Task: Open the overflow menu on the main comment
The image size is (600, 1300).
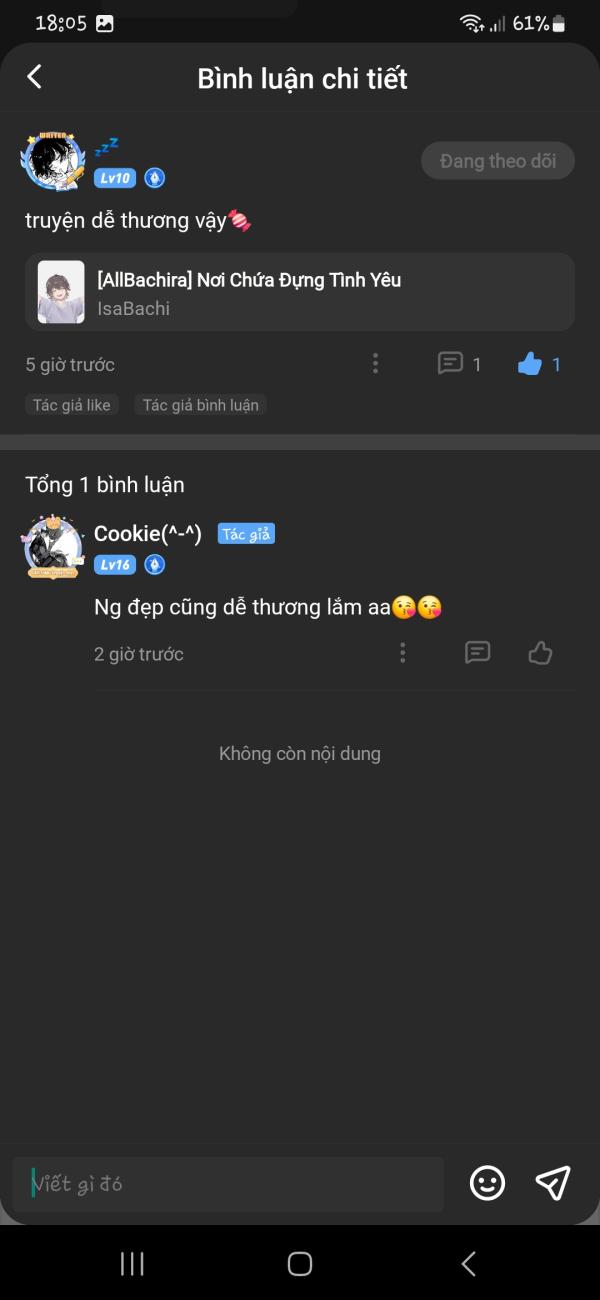Action: 375,364
